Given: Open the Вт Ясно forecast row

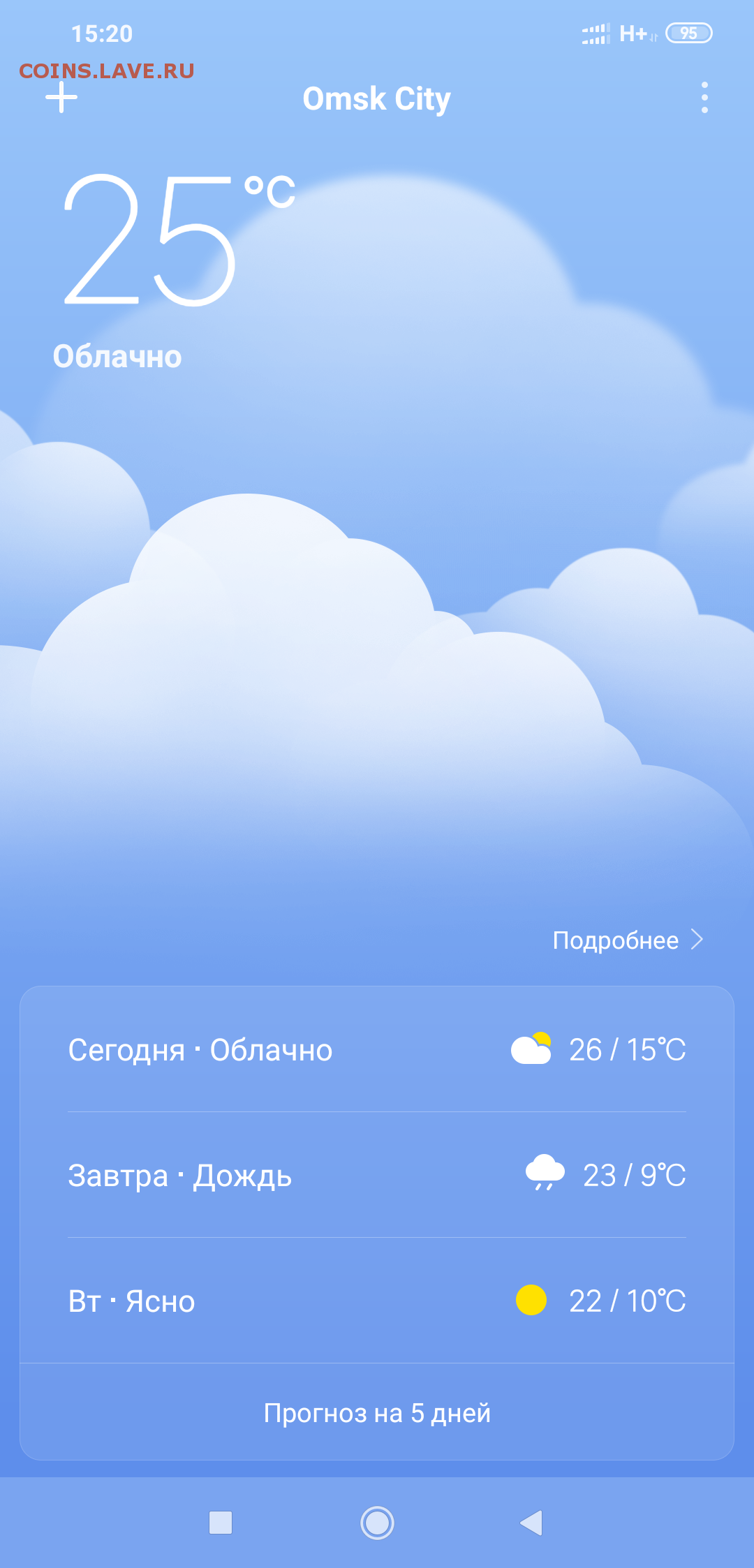Looking at the screenshot, I should pyautogui.click(x=377, y=1301).
